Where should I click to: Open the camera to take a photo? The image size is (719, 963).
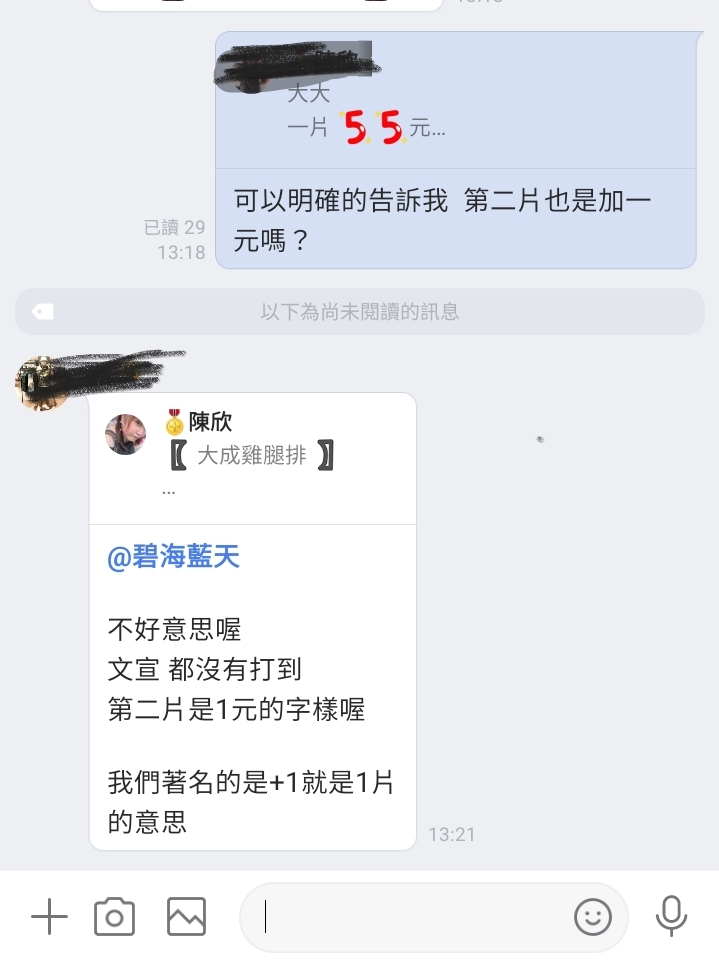tap(114, 916)
